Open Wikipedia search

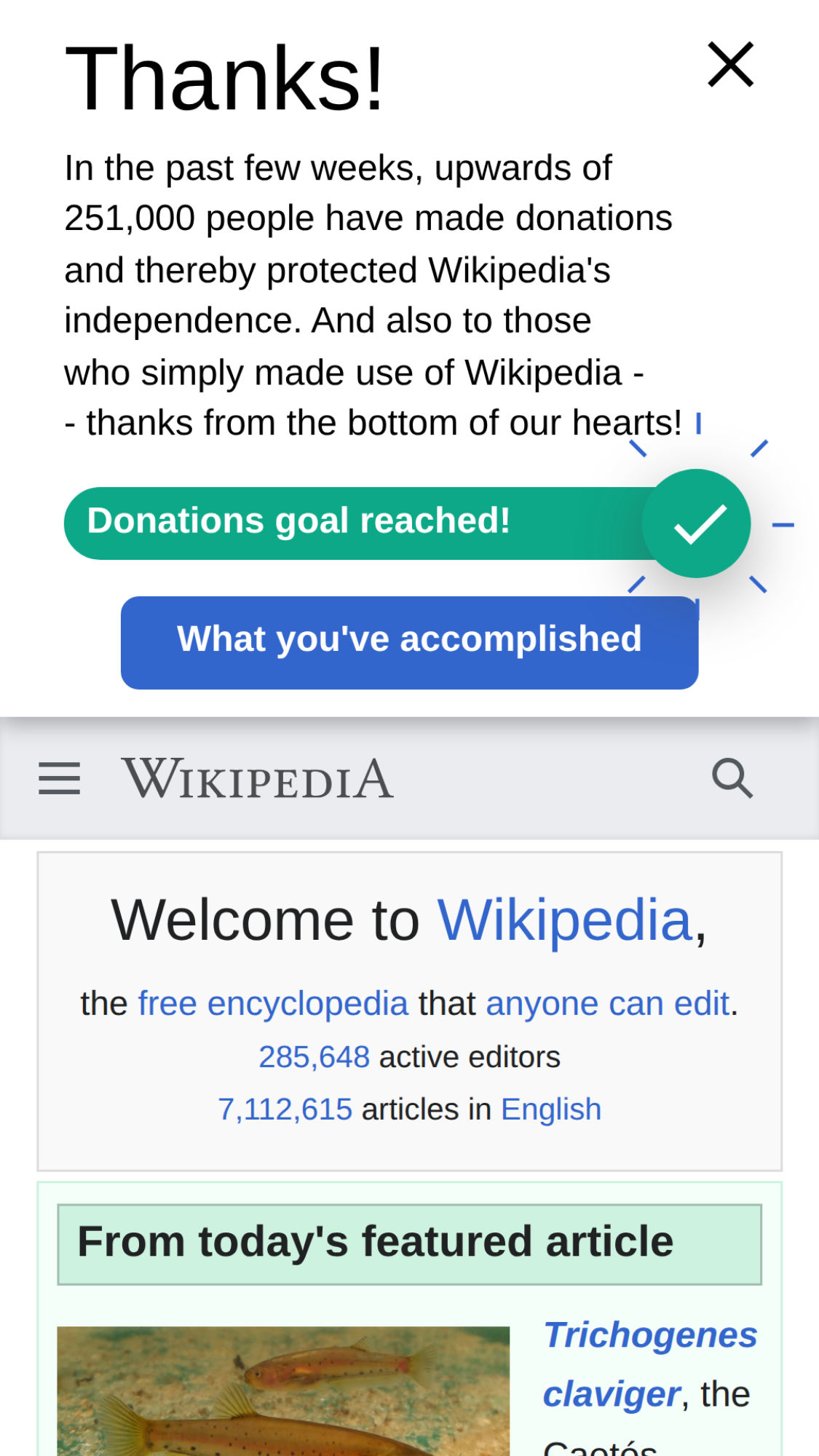[x=732, y=778]
